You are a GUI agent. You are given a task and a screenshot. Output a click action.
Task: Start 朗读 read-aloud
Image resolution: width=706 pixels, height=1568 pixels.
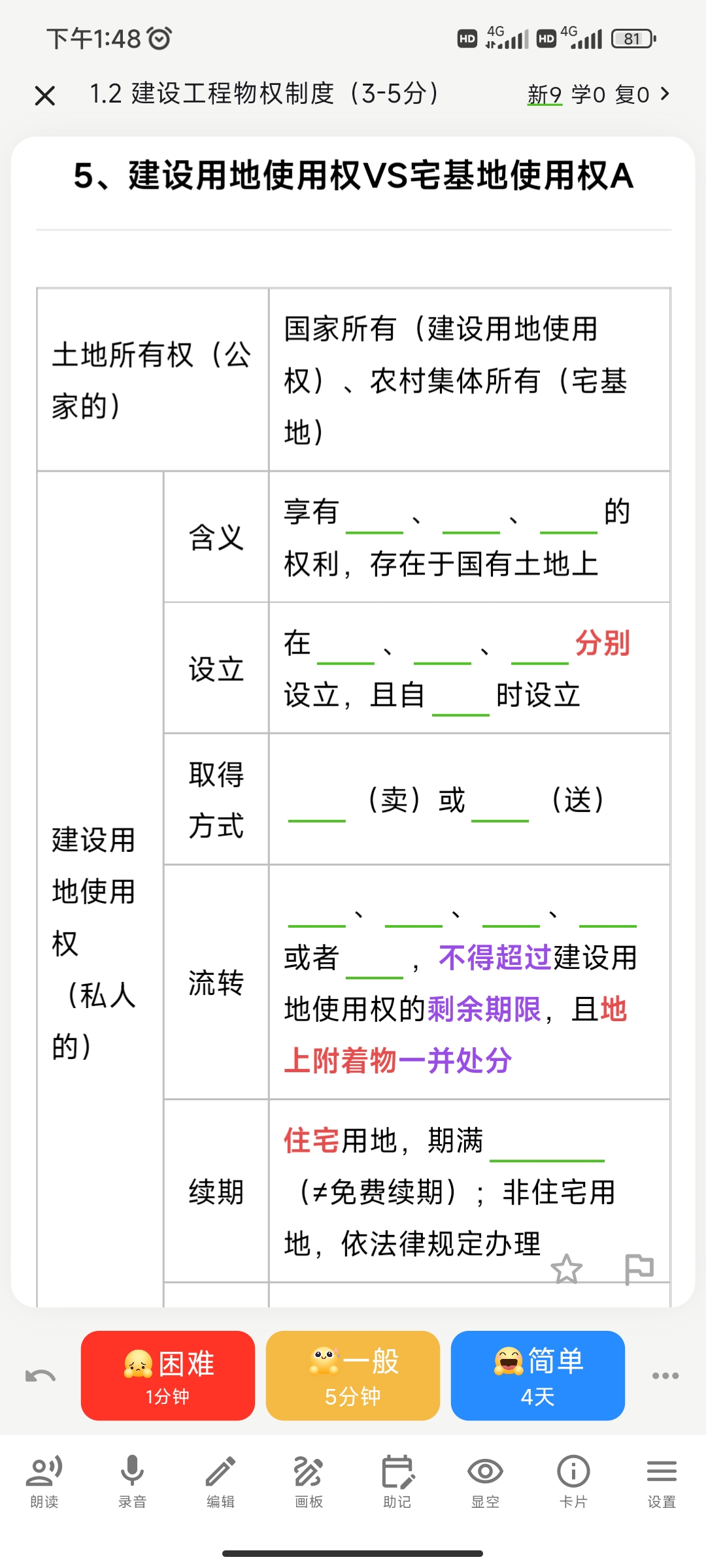pyautogui.click(x=44, y=1482)
